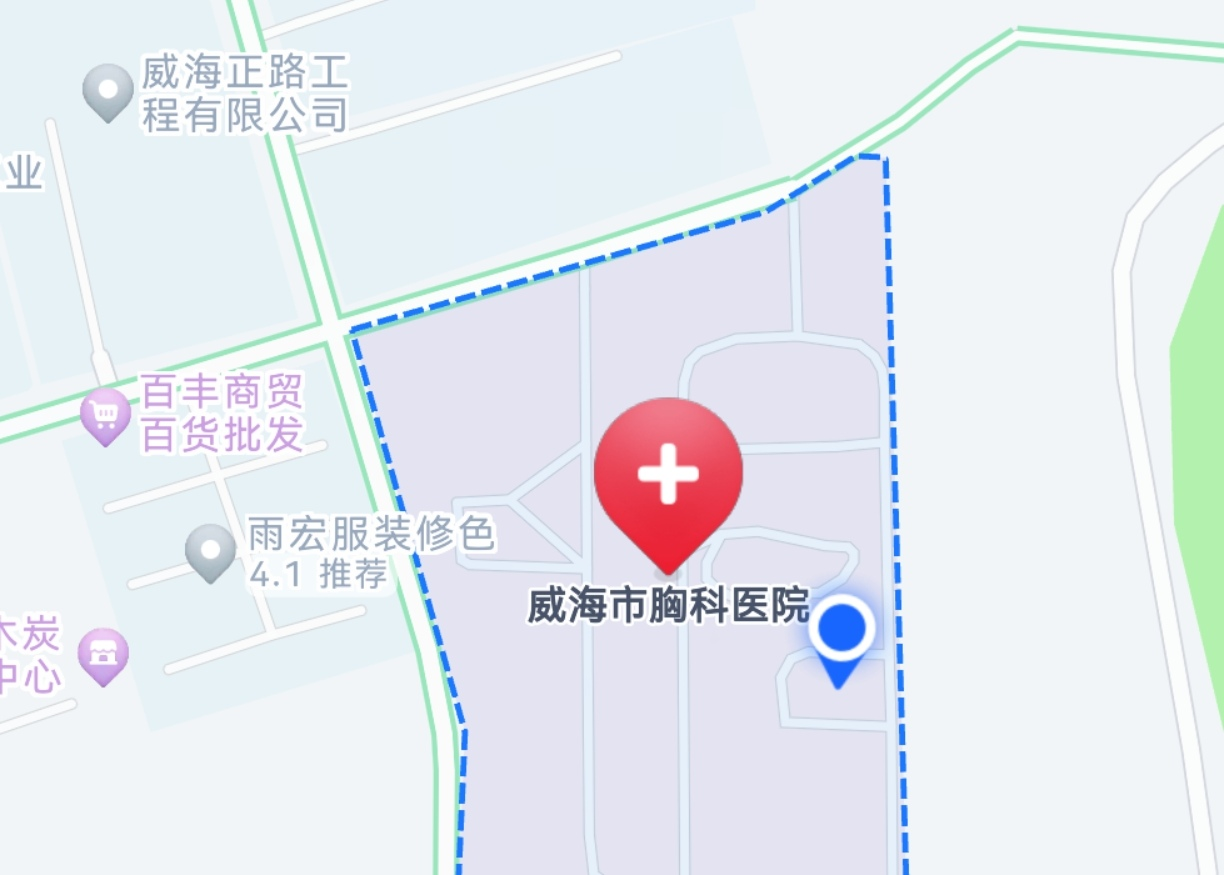The height and width of the screenshot is (875, 1224).
Task: Open the 雨宏服装修色 place marker
Action: pyautogui.click(x=210, y=551)
